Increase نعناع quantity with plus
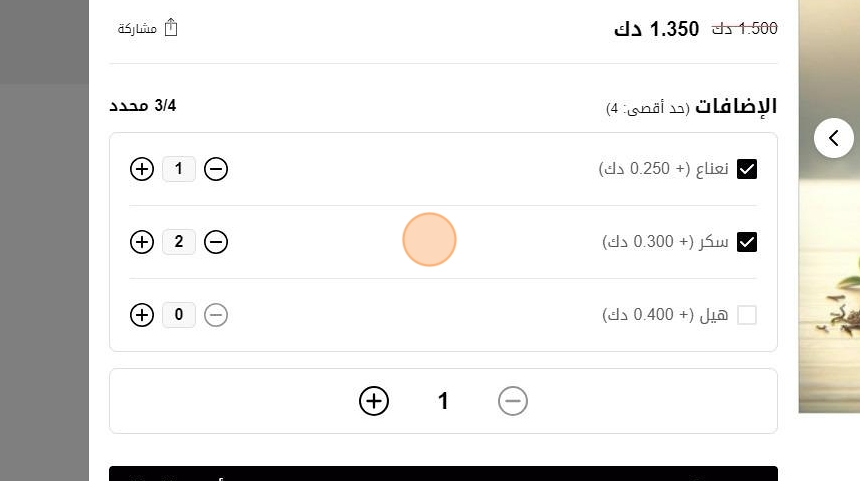The width and height of the screenshot is (860, 481). tap(142, 169)
